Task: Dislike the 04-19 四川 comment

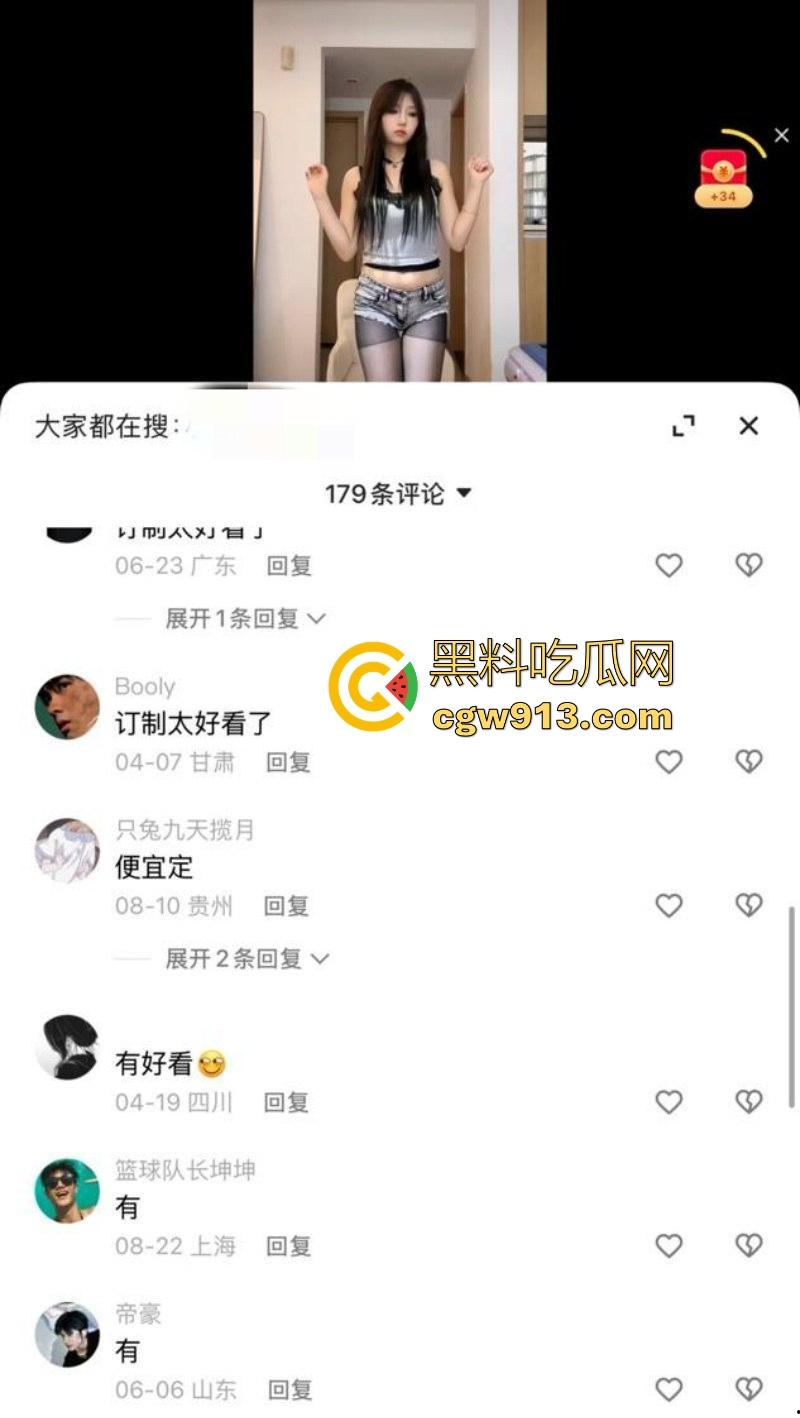Action: tap(748, 1101)
